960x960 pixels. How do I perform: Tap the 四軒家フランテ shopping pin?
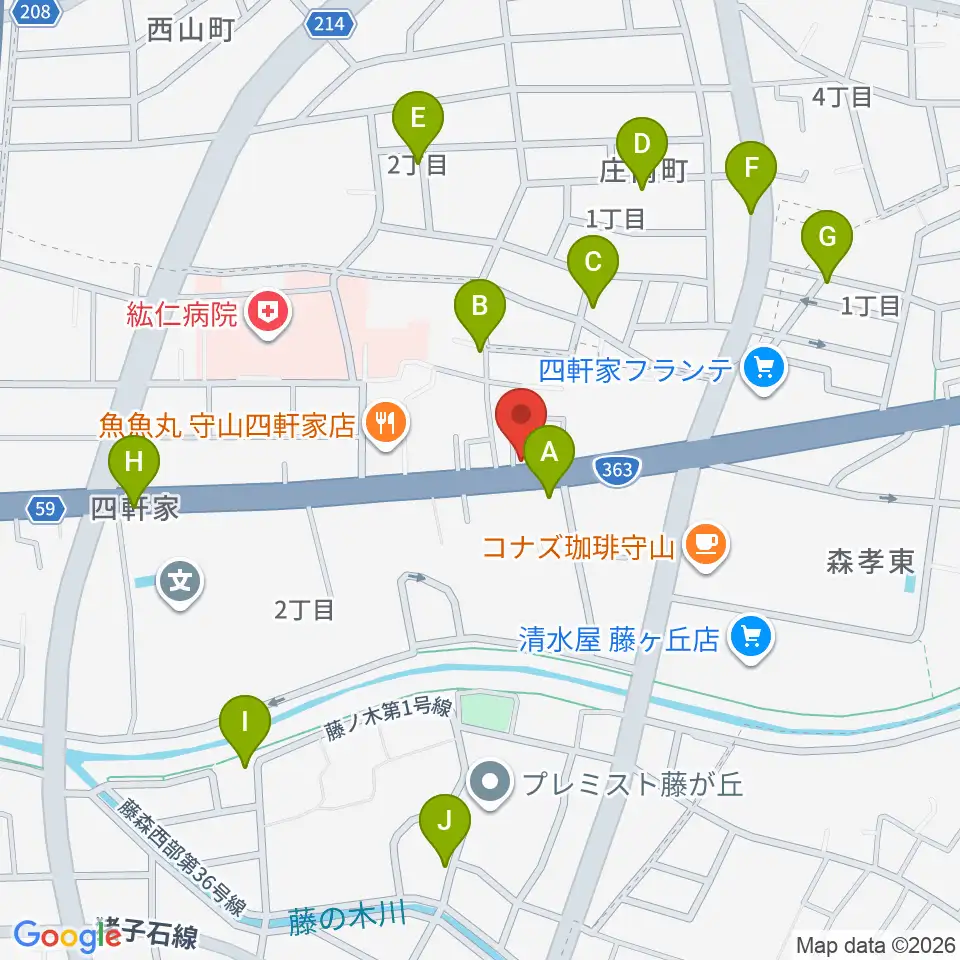[763, 370]
